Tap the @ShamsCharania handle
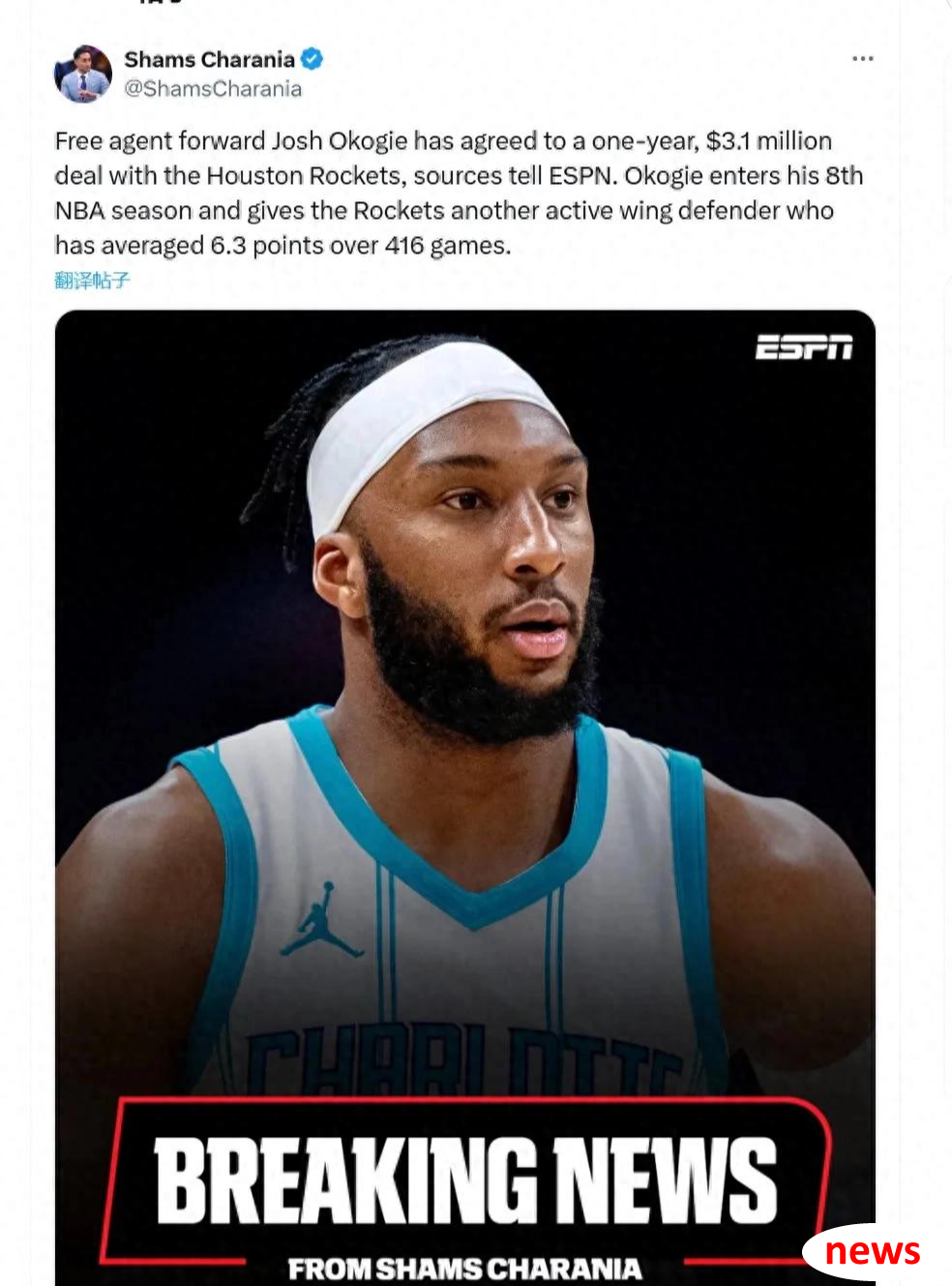The image size is (952, 1286). pos(213,89)
